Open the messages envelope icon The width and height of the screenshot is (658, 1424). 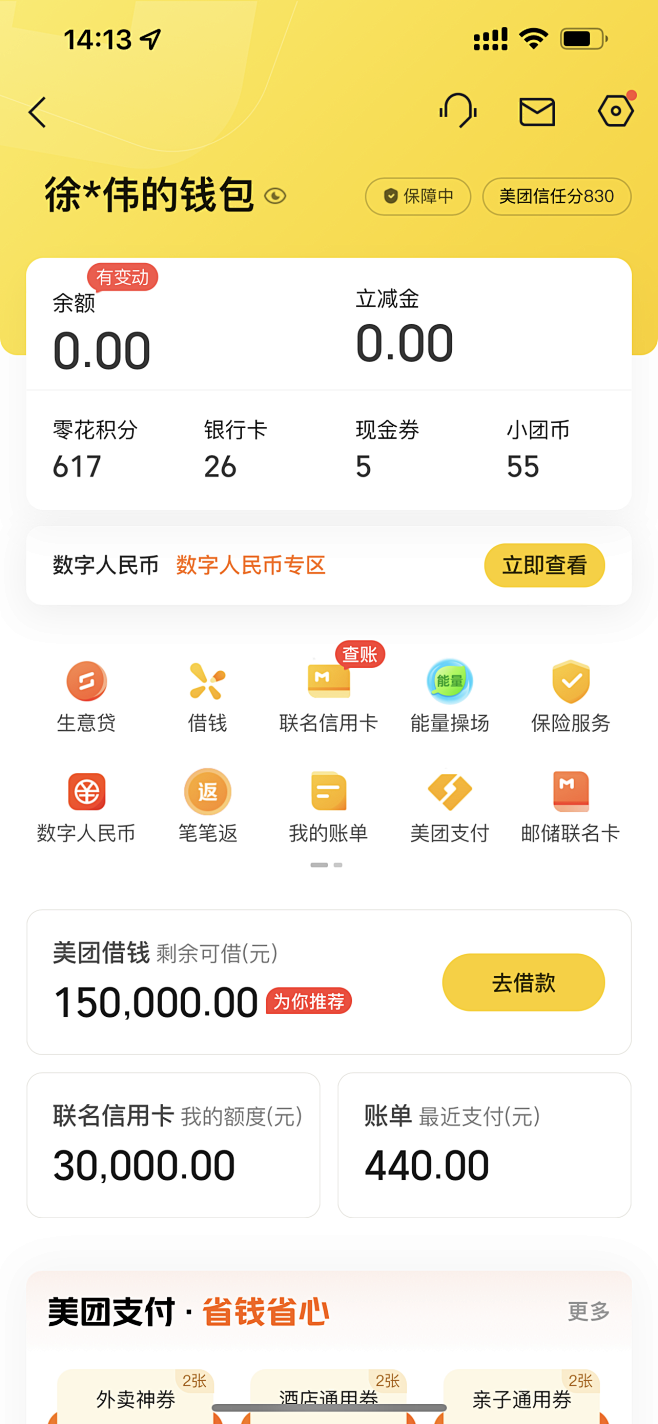coord(537,112)
